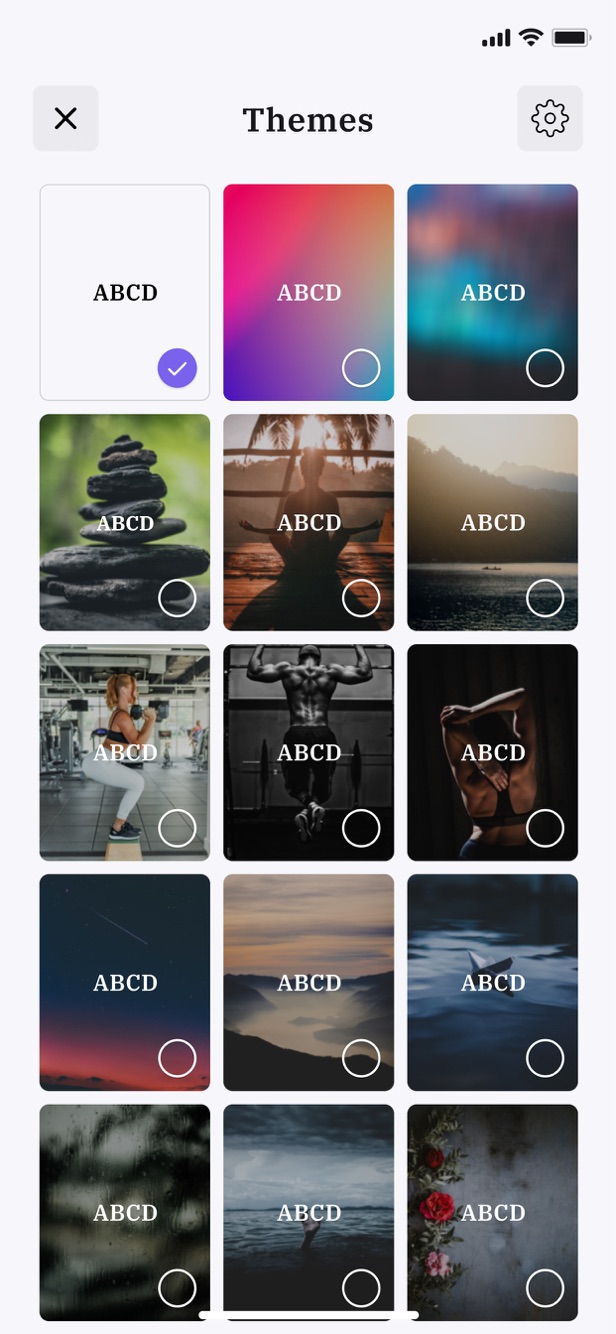616x1334 pixels.
Task: Choose the foggy valley sunset theme
Action: [309, 982]
